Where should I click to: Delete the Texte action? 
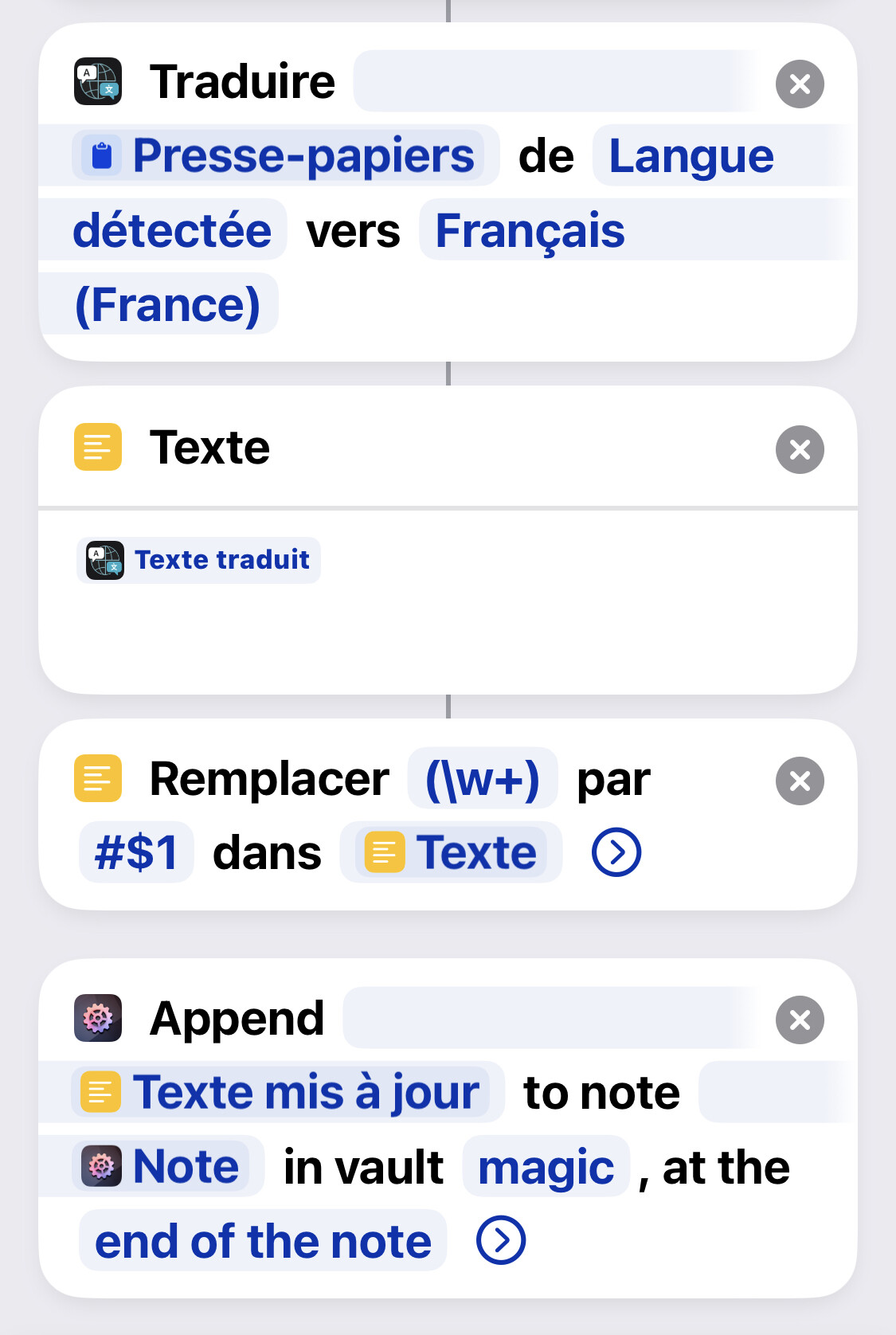[800, 449]
